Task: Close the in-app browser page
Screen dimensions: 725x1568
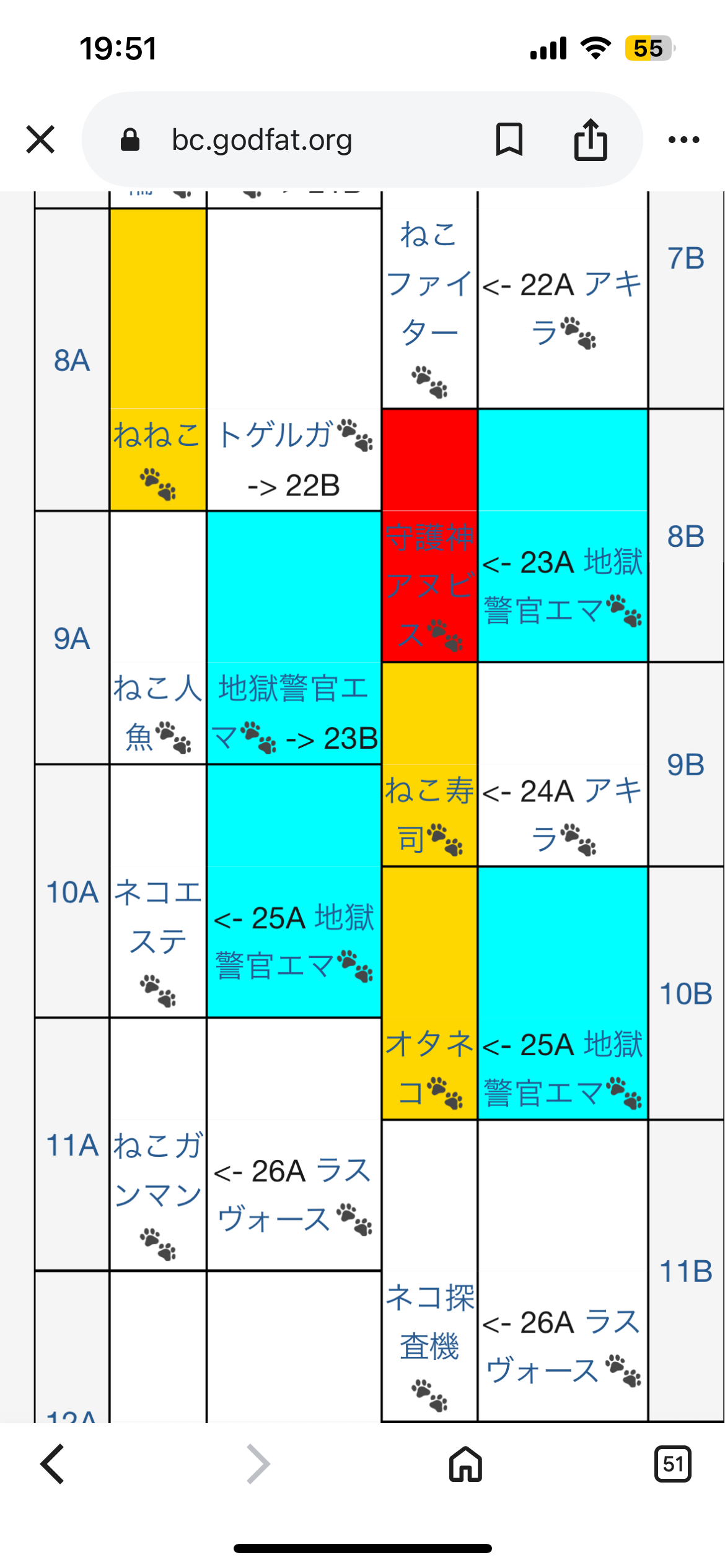Action: point(41,139)
